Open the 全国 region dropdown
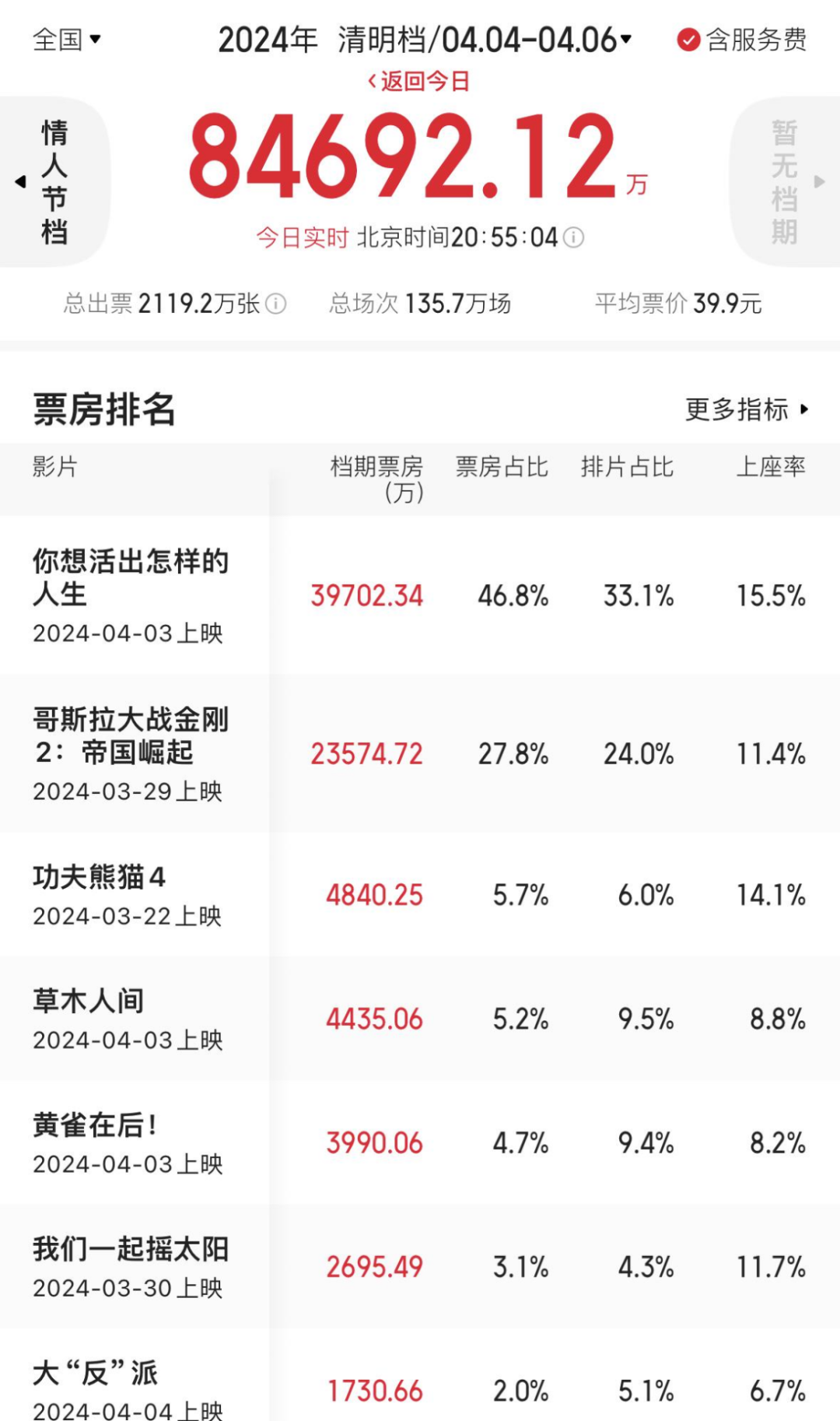 (67, 39)
